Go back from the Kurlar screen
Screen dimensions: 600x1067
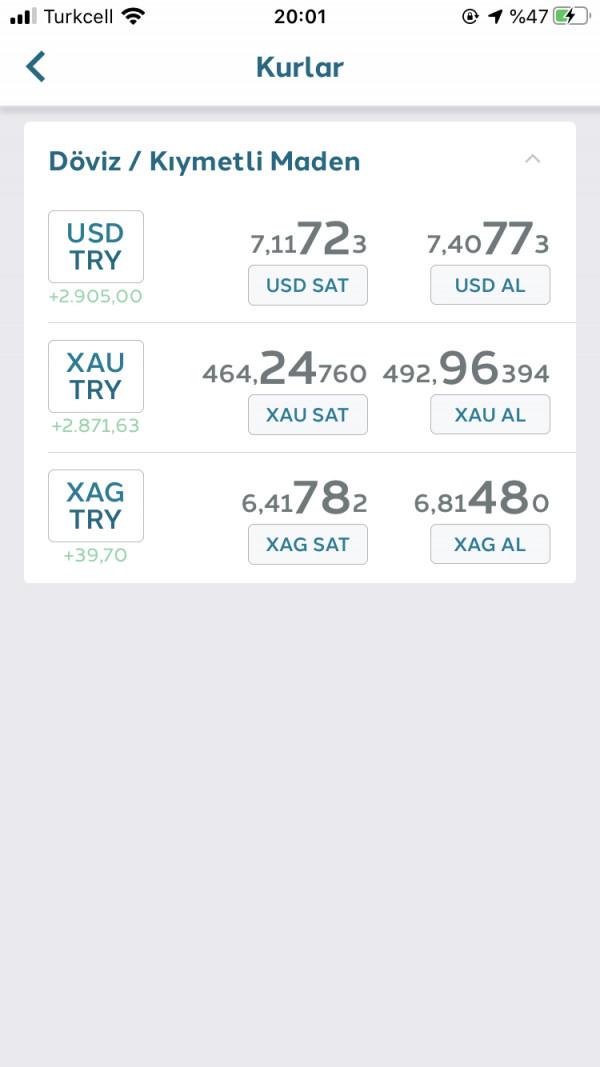tap(35, 67)
